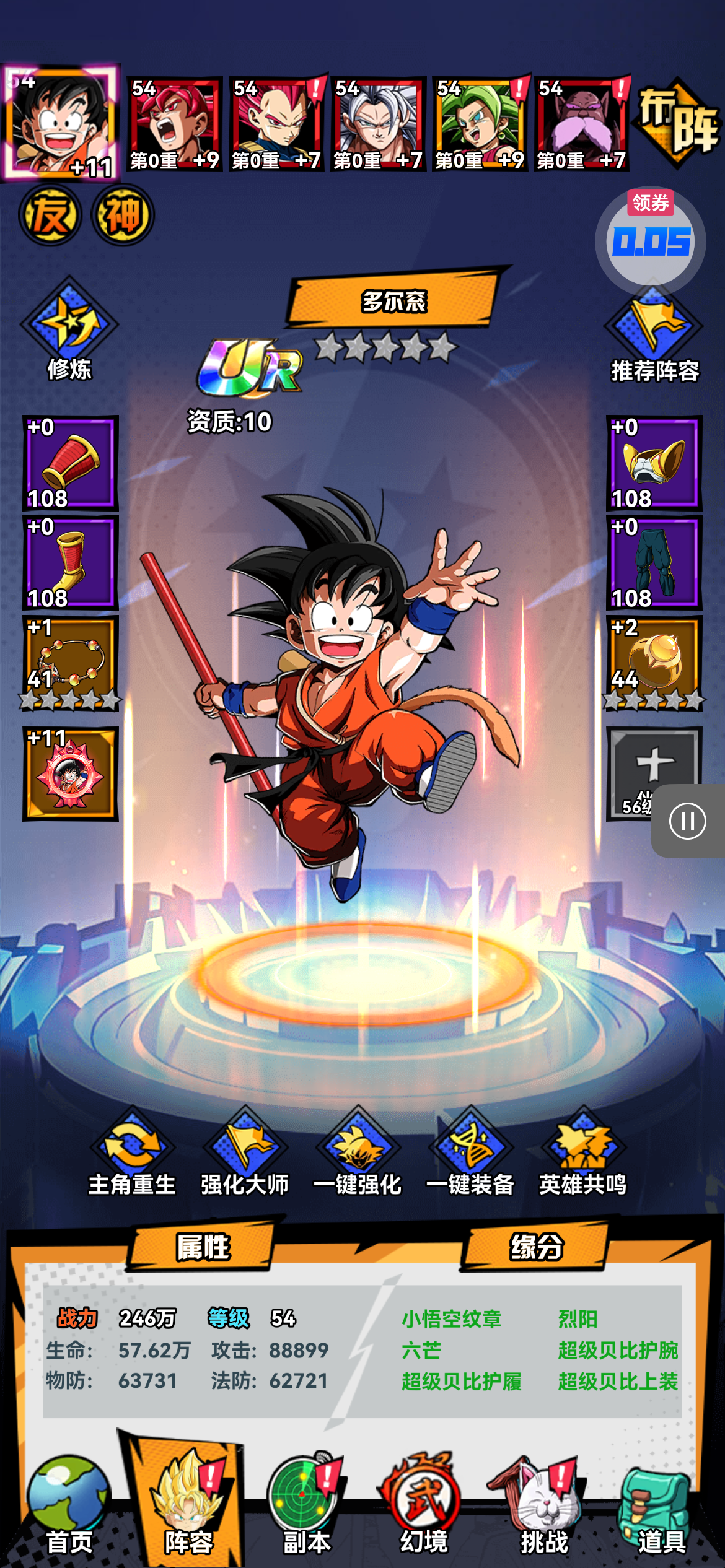Tap the 布阵 formation button
Viewport: 725px width, 1568px height.
click(x=679, y=123)
